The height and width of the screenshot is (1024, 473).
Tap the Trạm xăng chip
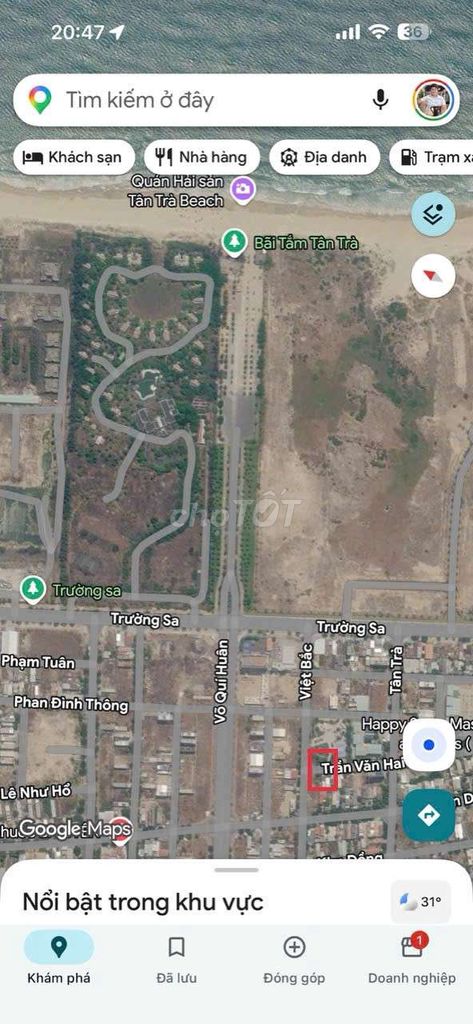point(432,157)
